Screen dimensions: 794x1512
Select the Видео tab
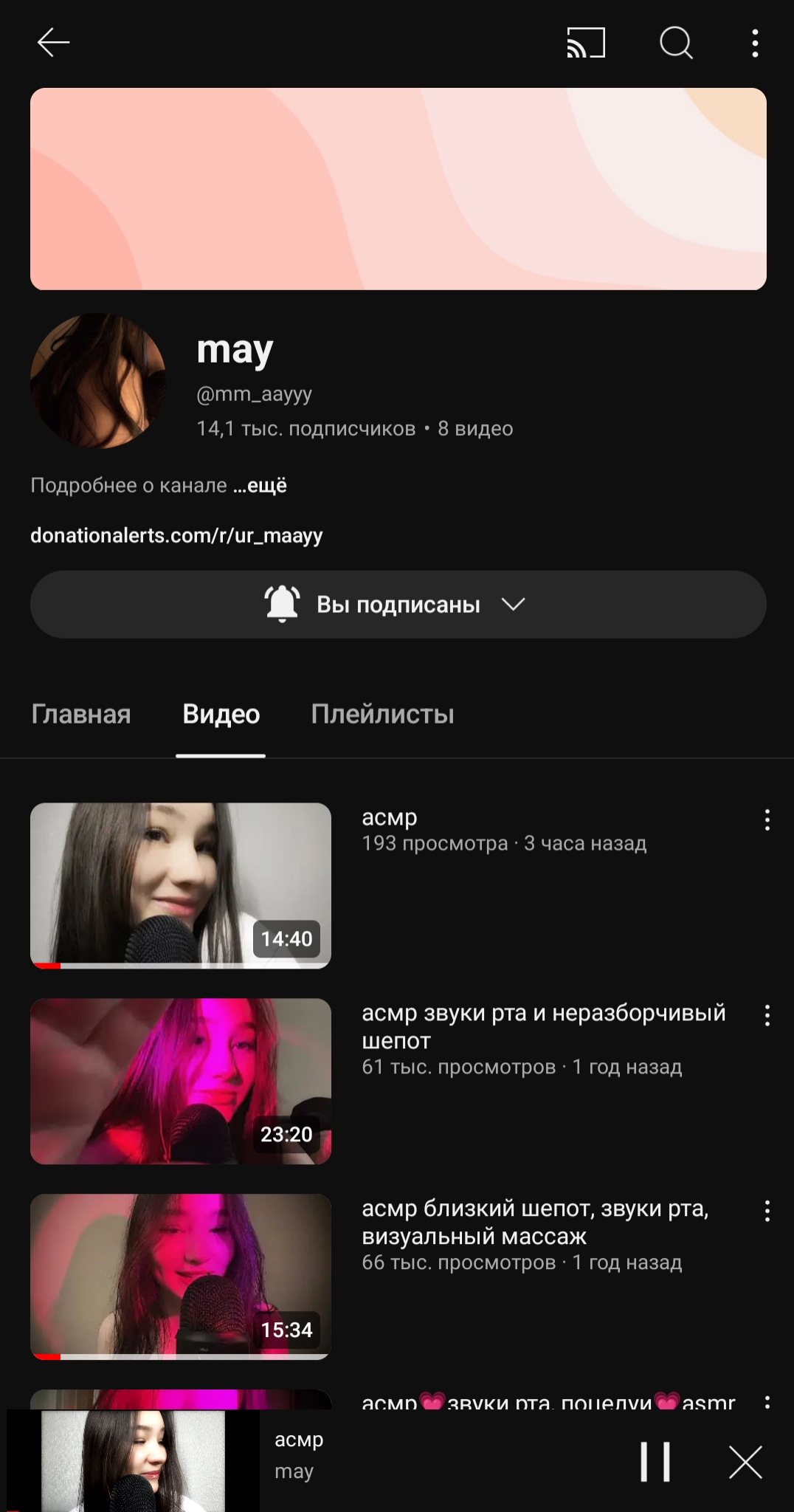tap(221, 714)
